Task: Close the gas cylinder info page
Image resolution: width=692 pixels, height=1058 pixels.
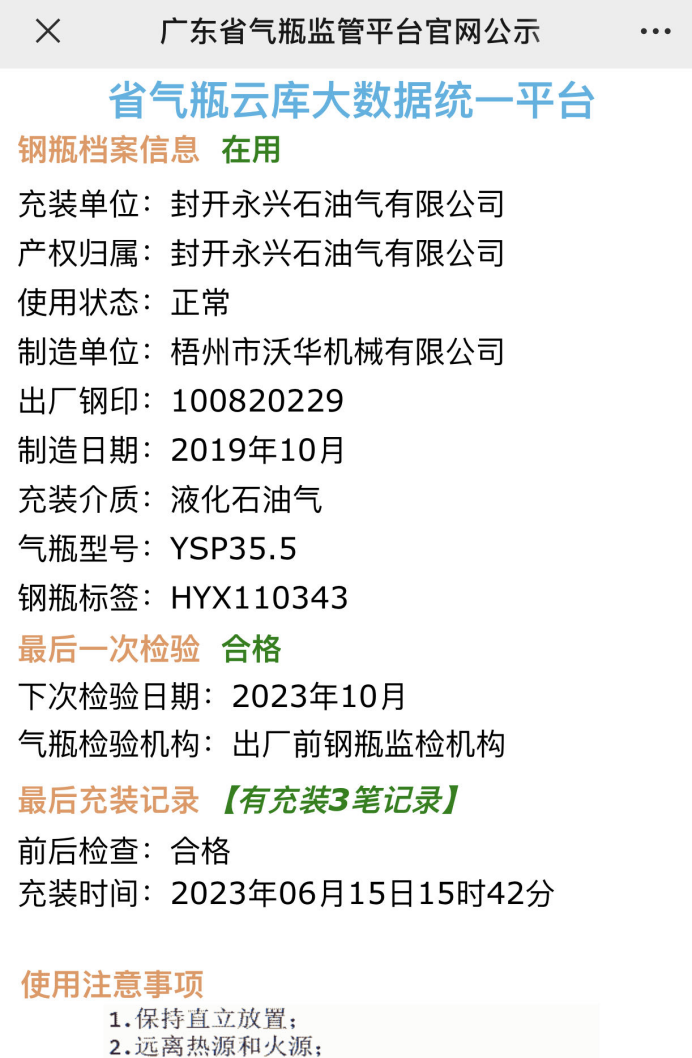Action: click(48, 32)
